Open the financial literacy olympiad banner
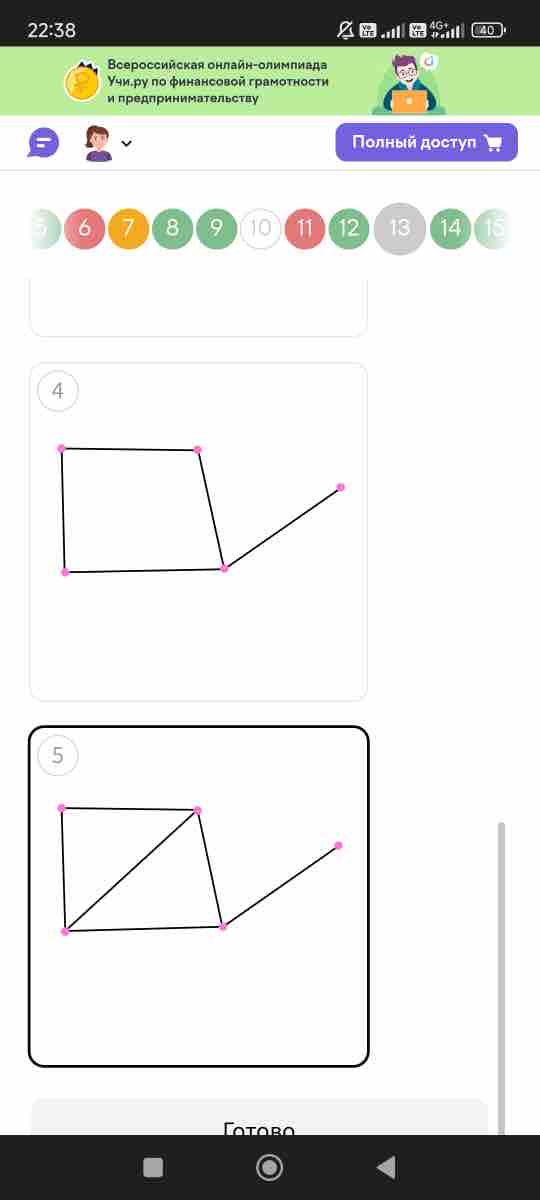Viewport: 540px width, 1200px height. [270, 81]
